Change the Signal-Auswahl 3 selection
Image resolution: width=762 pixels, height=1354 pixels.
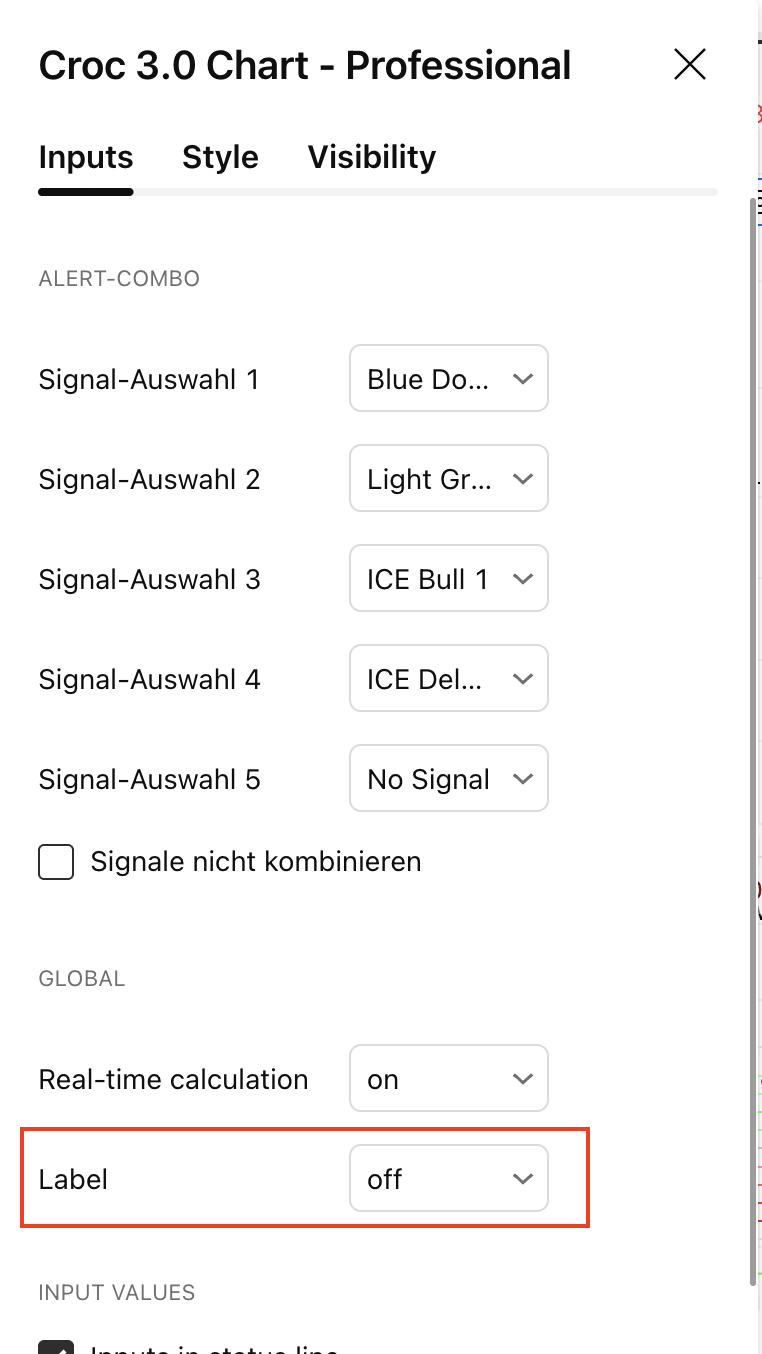click(x=449, y=579)
